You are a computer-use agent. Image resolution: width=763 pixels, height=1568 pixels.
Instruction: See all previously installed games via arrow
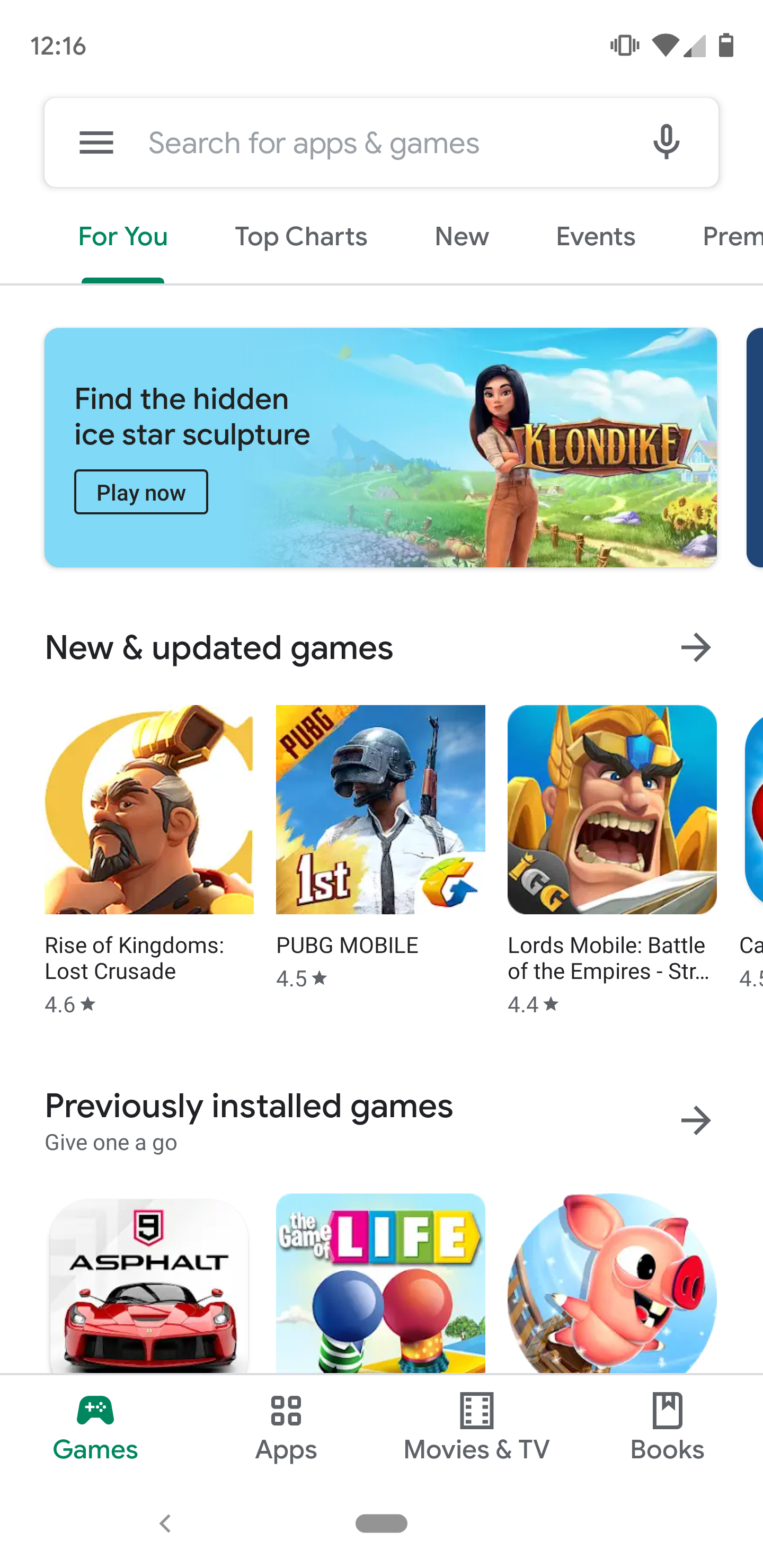(x=695, y=1120)
